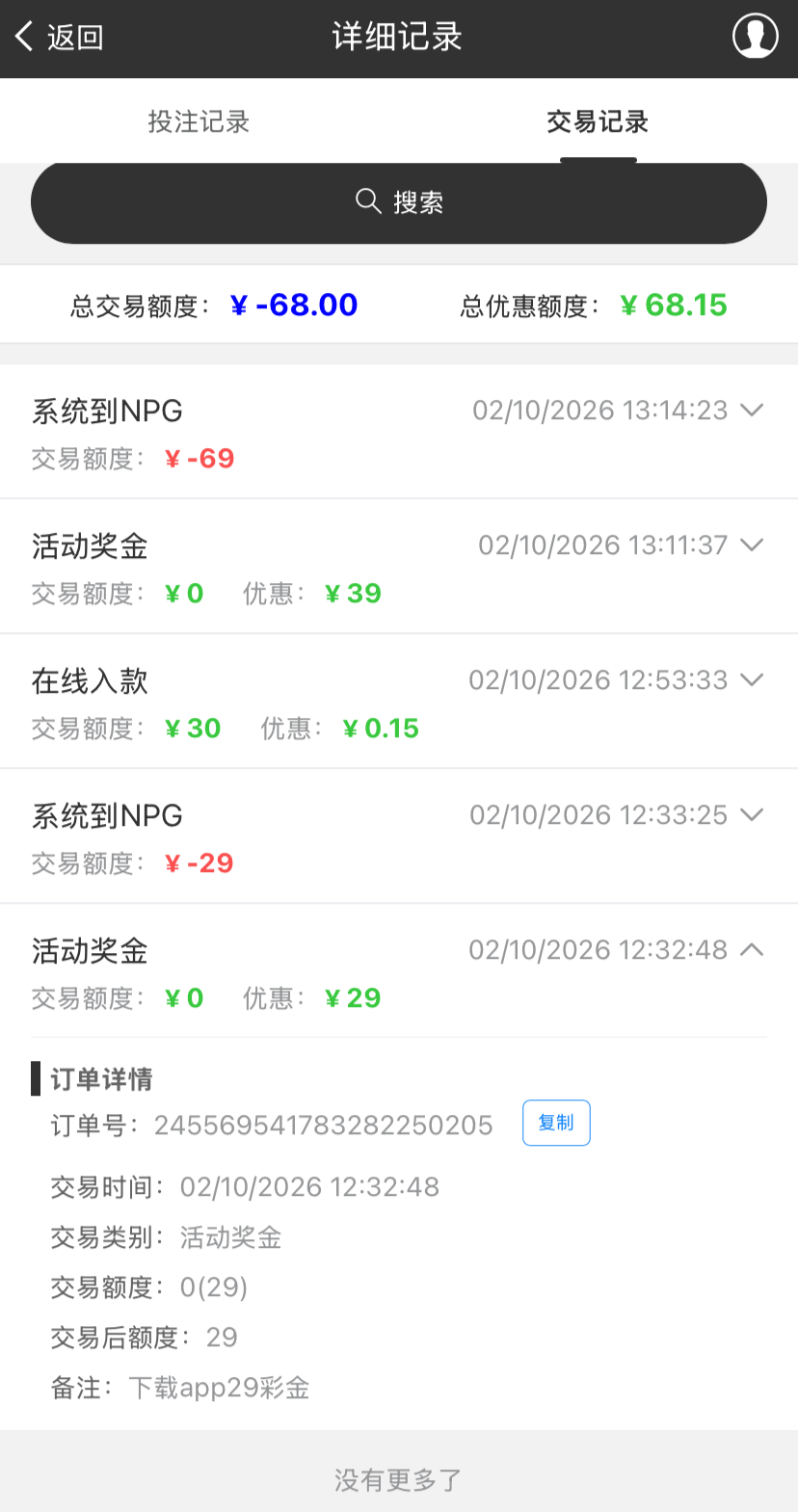Expand the 活动奖金 record at 13:11:37

click(752, 545)
